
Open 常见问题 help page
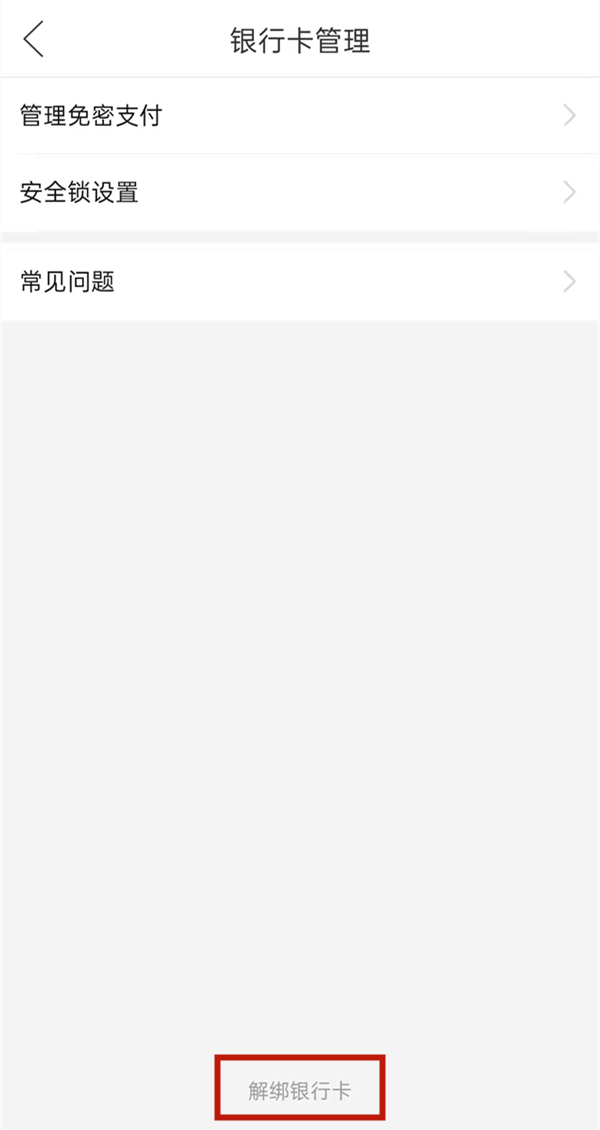coord(300,282)
